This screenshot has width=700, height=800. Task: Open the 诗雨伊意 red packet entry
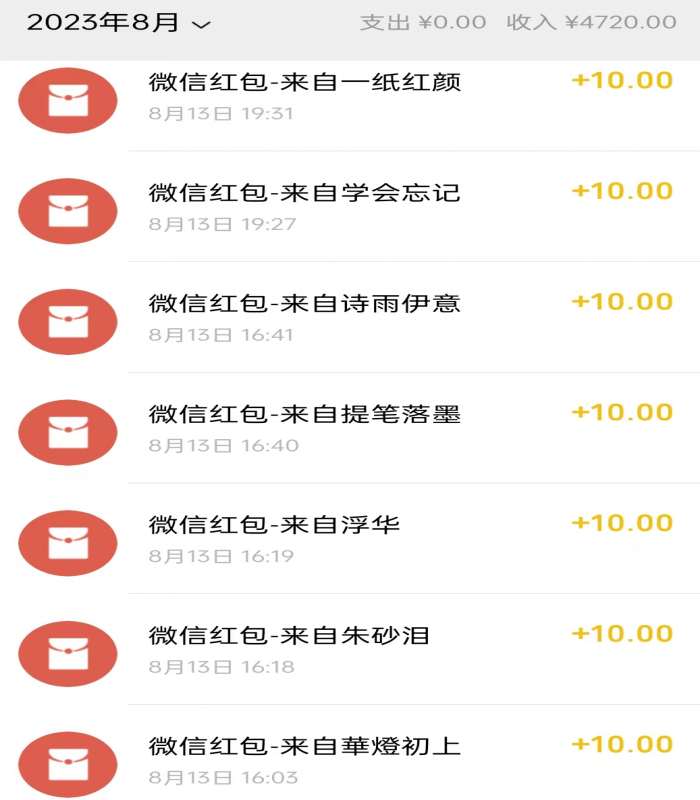[x=305, y=303]
